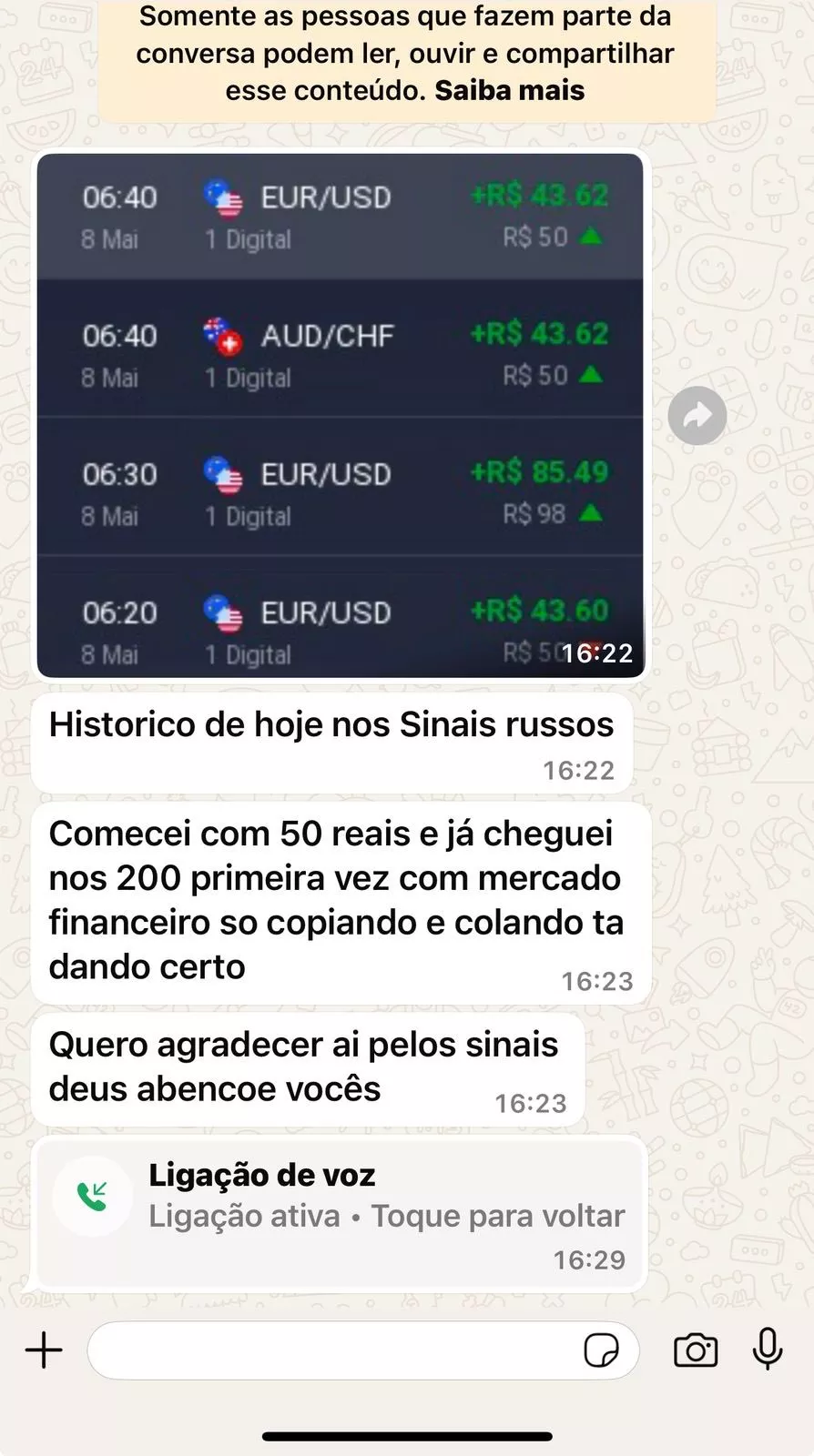The width and height of the screenshot is (814, 1456).
Task: Launch the camera from the chat
Action: point(696,1350)
